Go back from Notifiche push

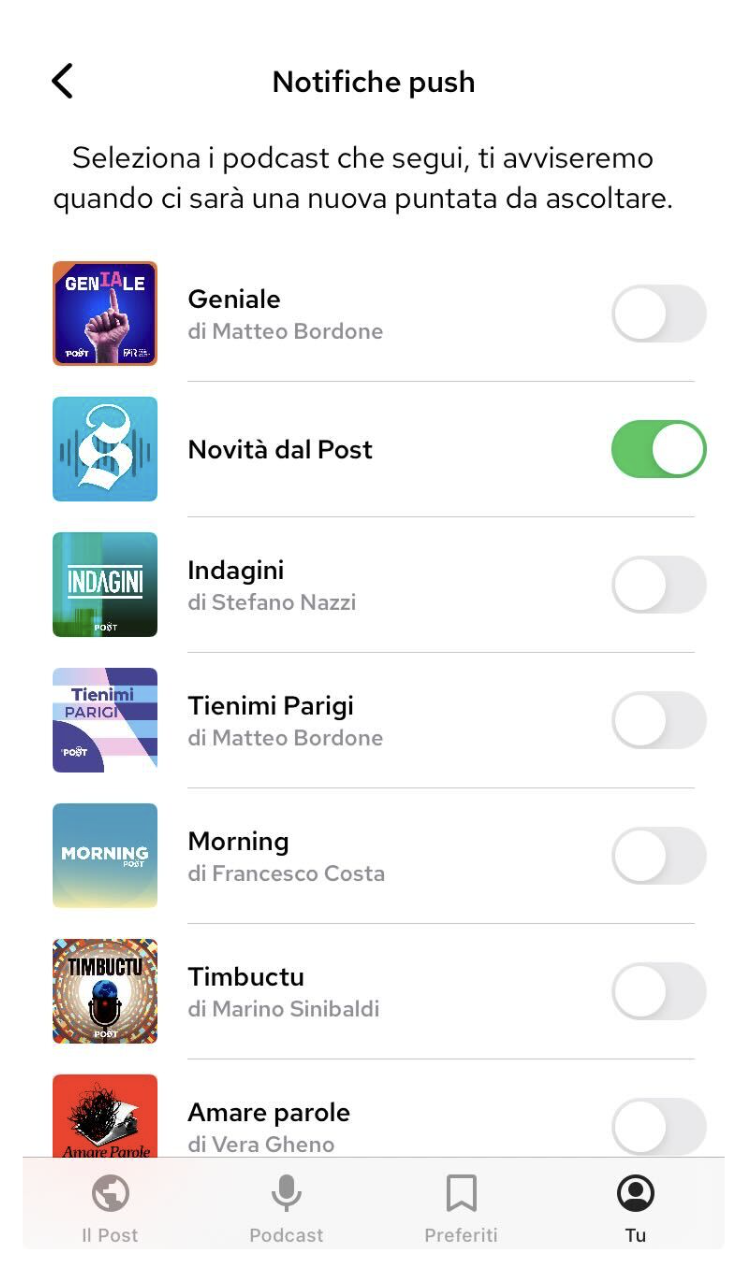pyautogui.click(x=62, y=81)
